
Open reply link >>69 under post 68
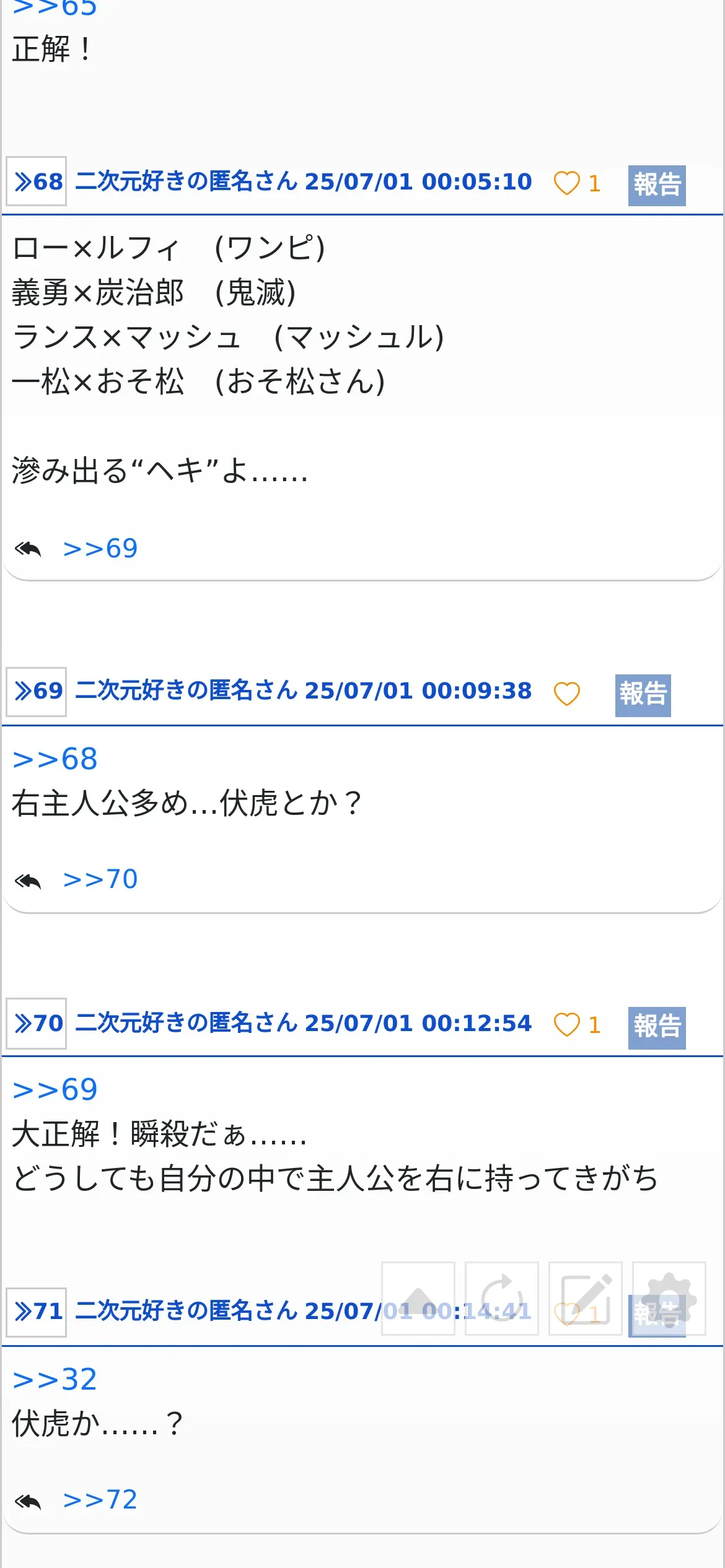100,549
